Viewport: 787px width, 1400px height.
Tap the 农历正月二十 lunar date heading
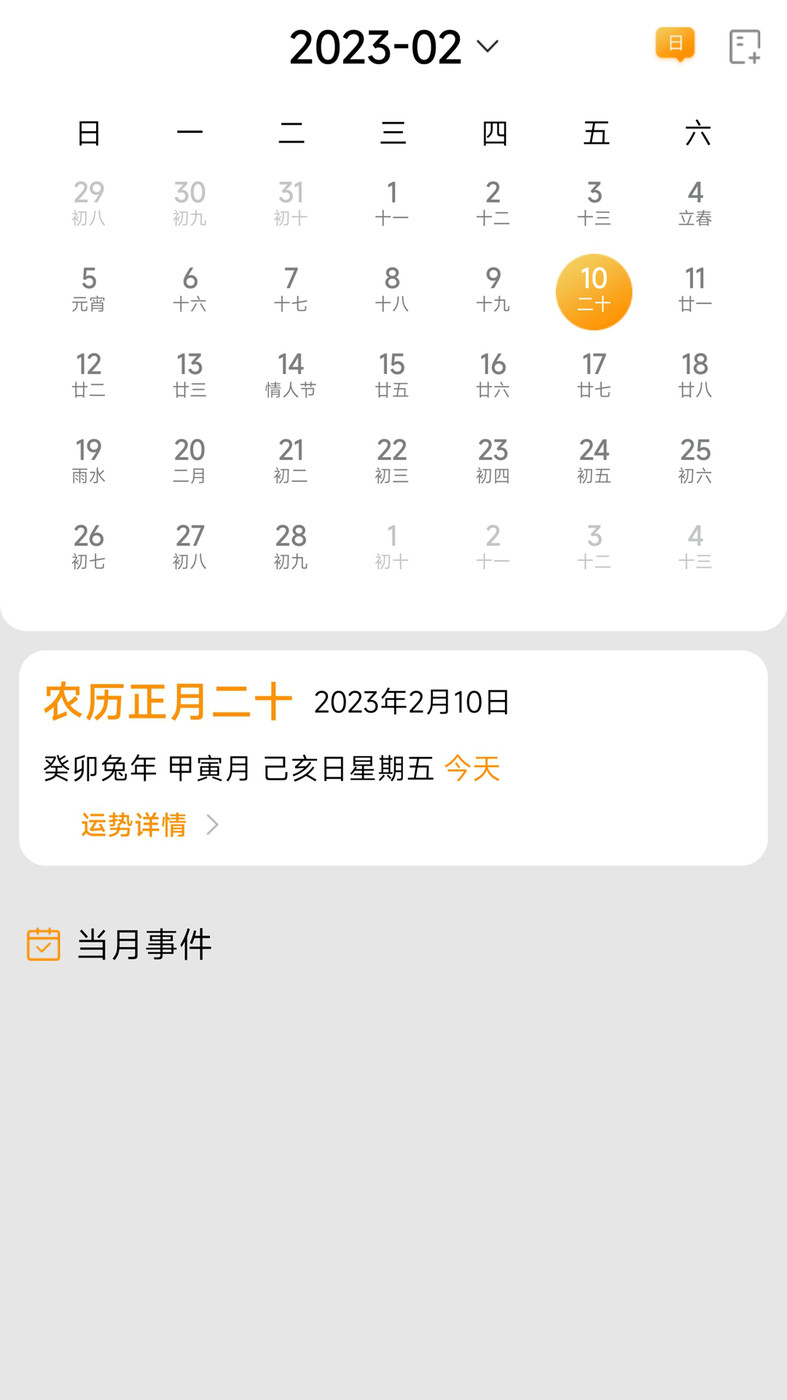(x=166, y=702)
